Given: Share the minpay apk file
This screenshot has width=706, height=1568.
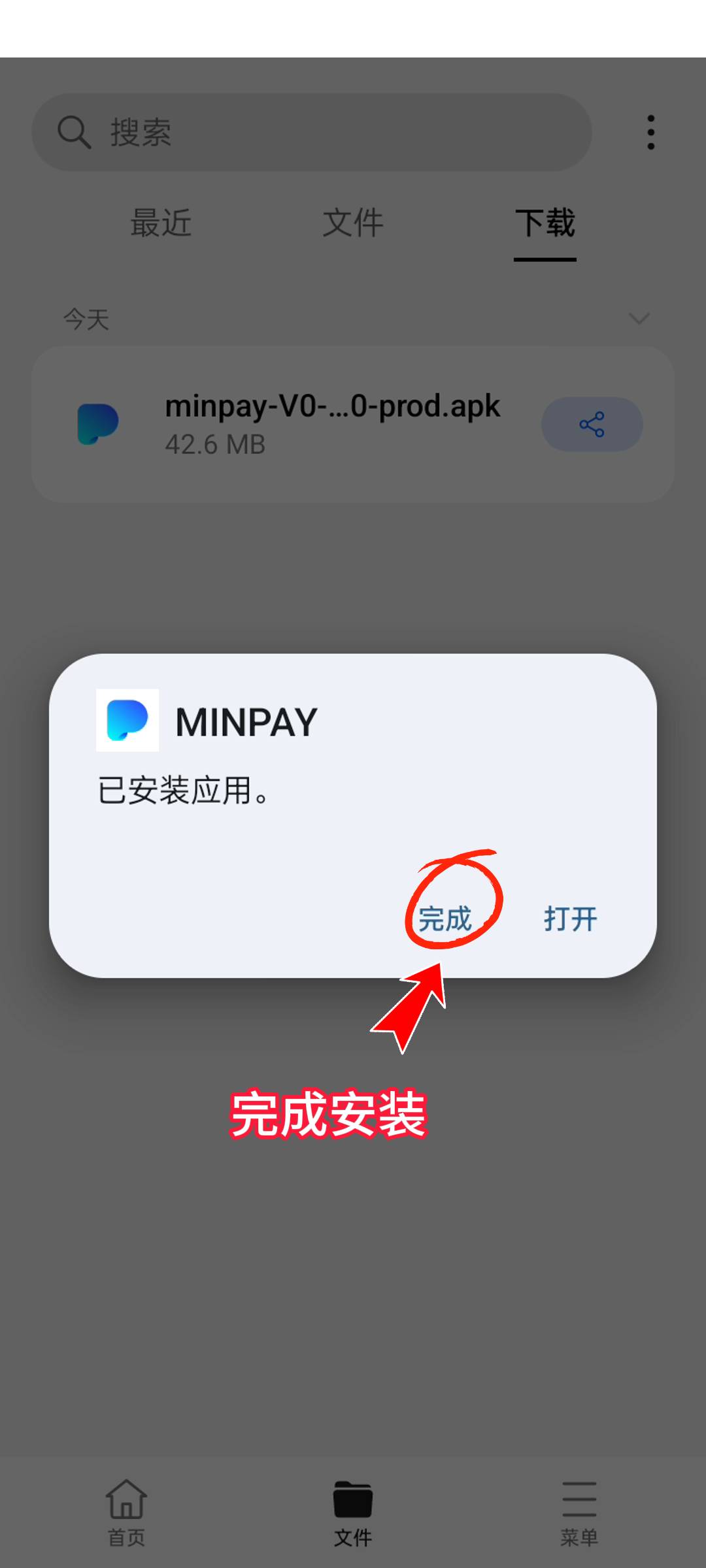Looking at the screenshot, I should pos(592,425).
